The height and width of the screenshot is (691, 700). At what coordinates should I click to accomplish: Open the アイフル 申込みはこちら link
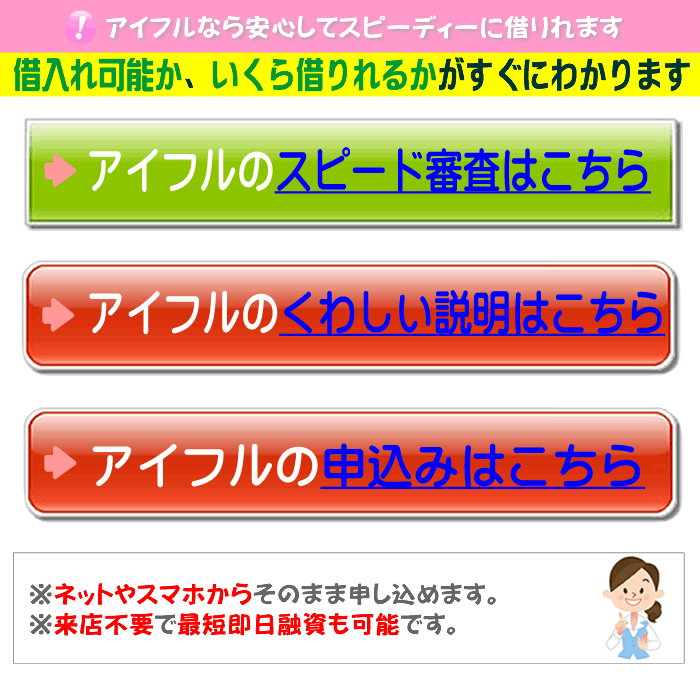(x=480, y=465)
